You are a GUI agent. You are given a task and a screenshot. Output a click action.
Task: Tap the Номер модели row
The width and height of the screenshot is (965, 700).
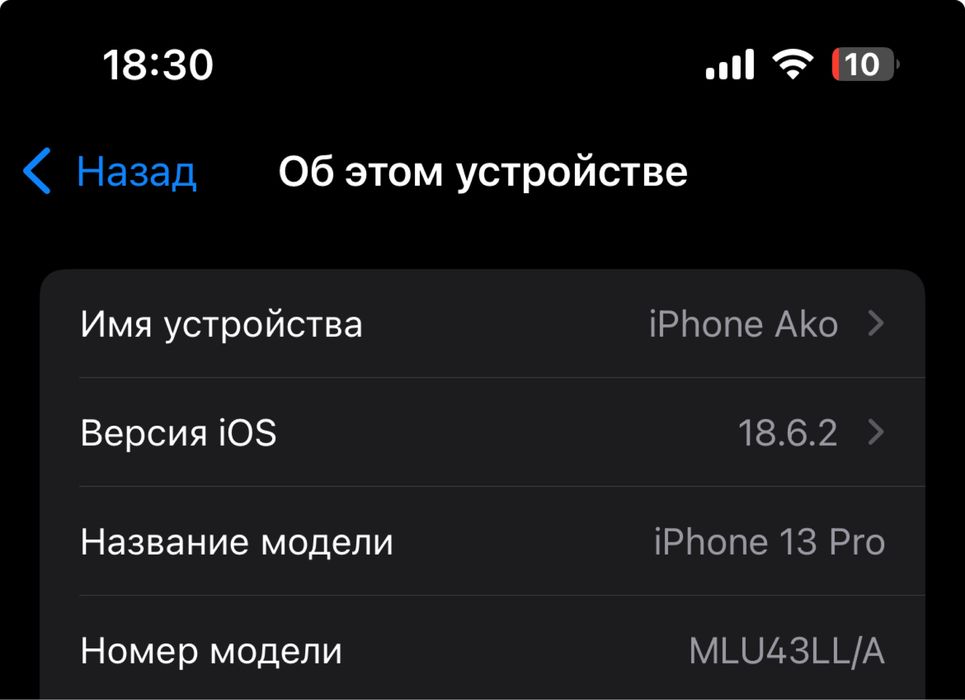click(482, 651)
